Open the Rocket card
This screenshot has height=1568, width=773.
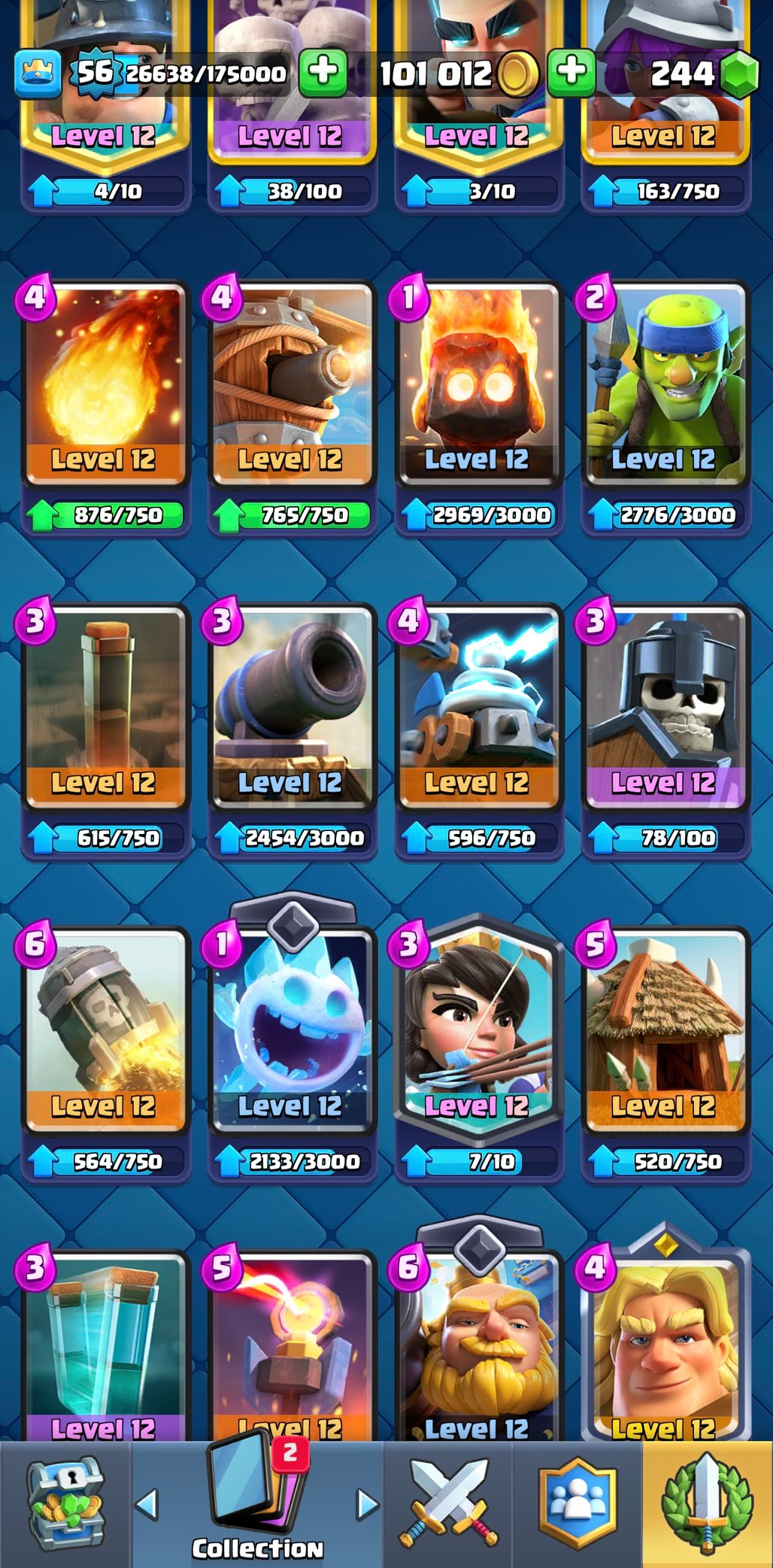pos(104,1030)
